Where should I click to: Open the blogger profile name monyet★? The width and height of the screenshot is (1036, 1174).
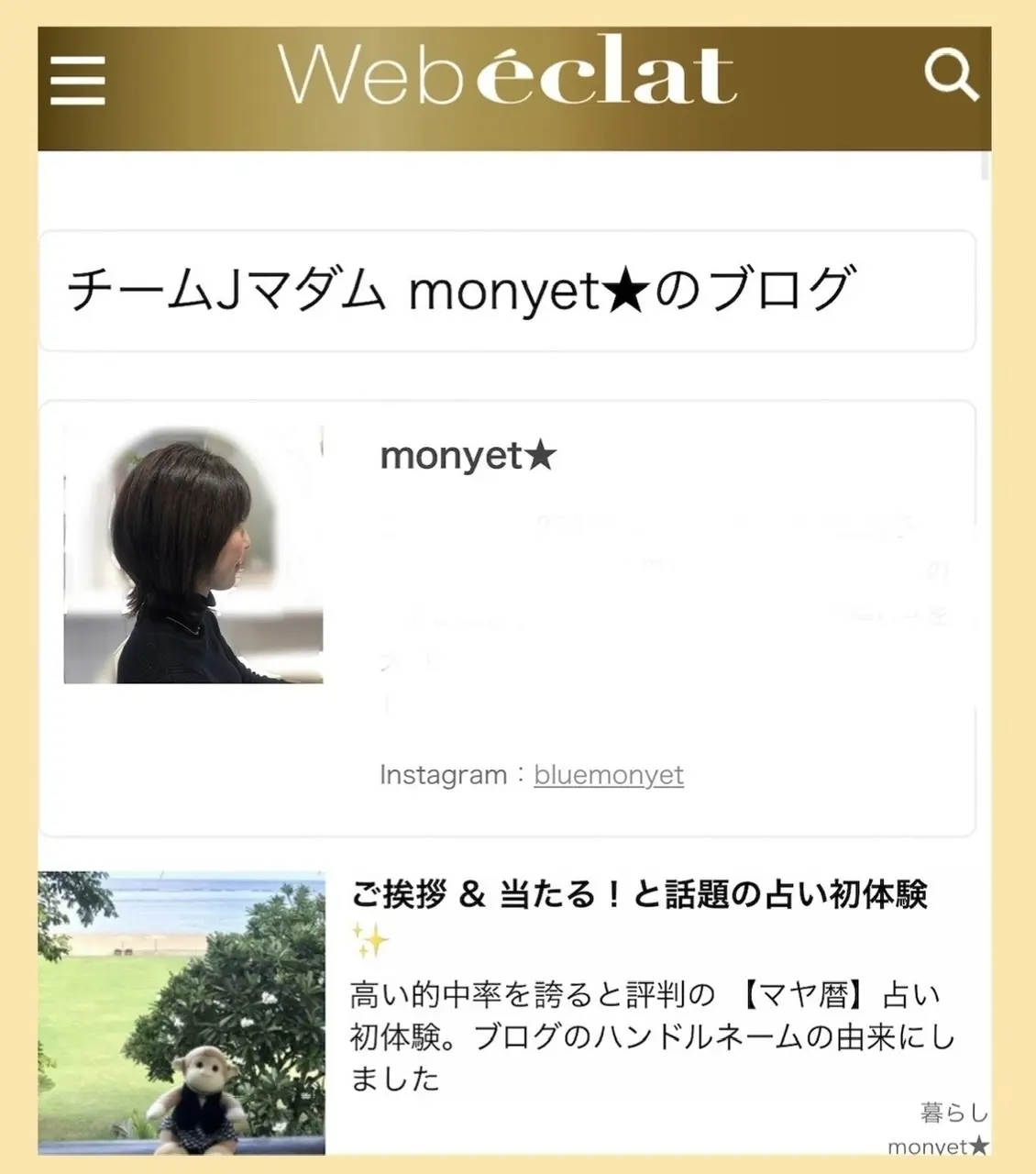point(466,456)
